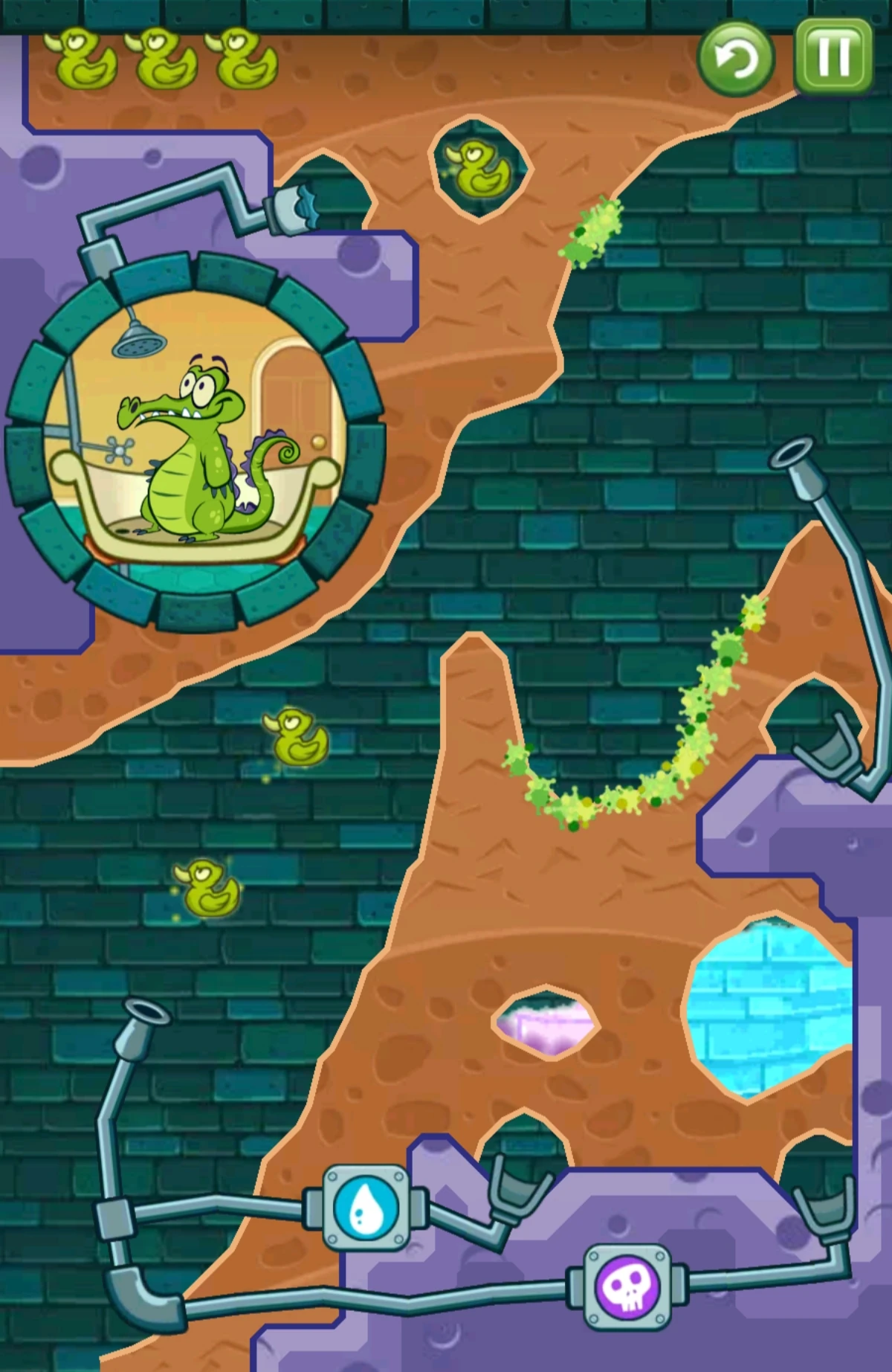The height and width of the screenshot is (1372, 892).
Task: Pause the game
Action: (833, 57)
